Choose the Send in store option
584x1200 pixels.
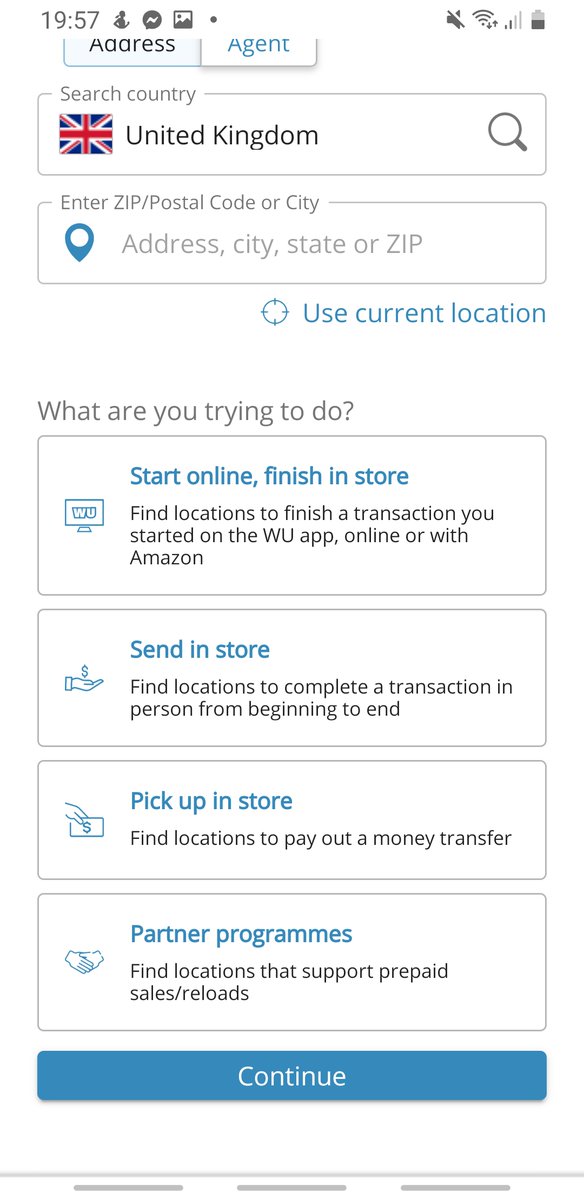pos(292,678)
